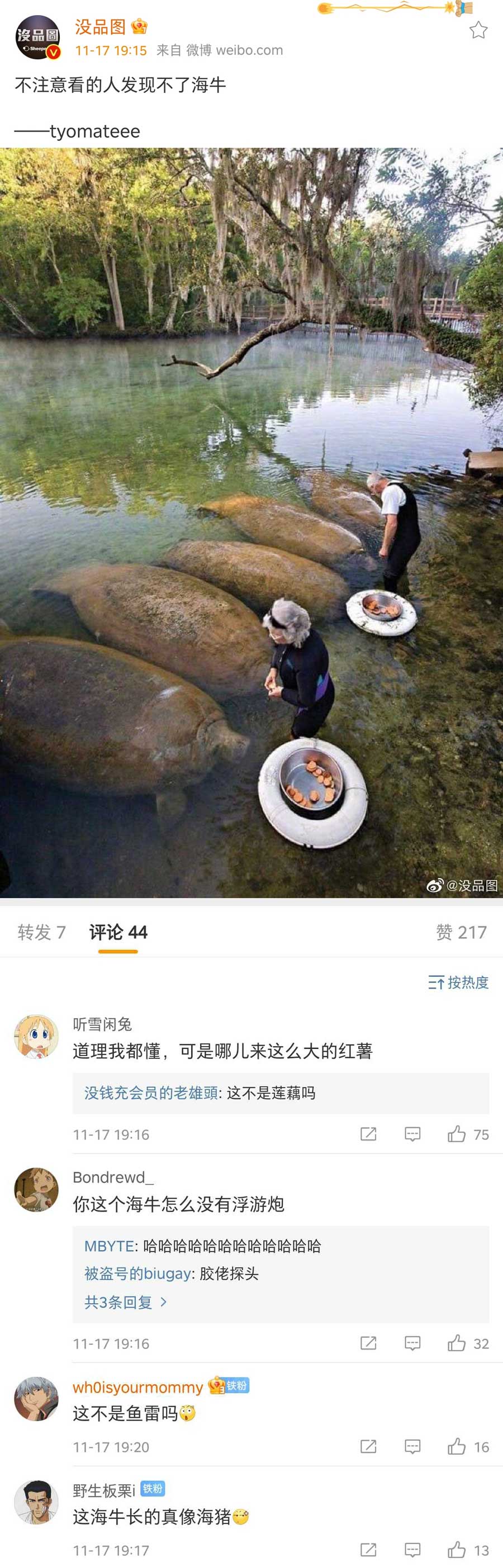Like 野生板栗i's comment
The width and height of the screenshot is (503, 1568).
click(x=457, y=1550)
